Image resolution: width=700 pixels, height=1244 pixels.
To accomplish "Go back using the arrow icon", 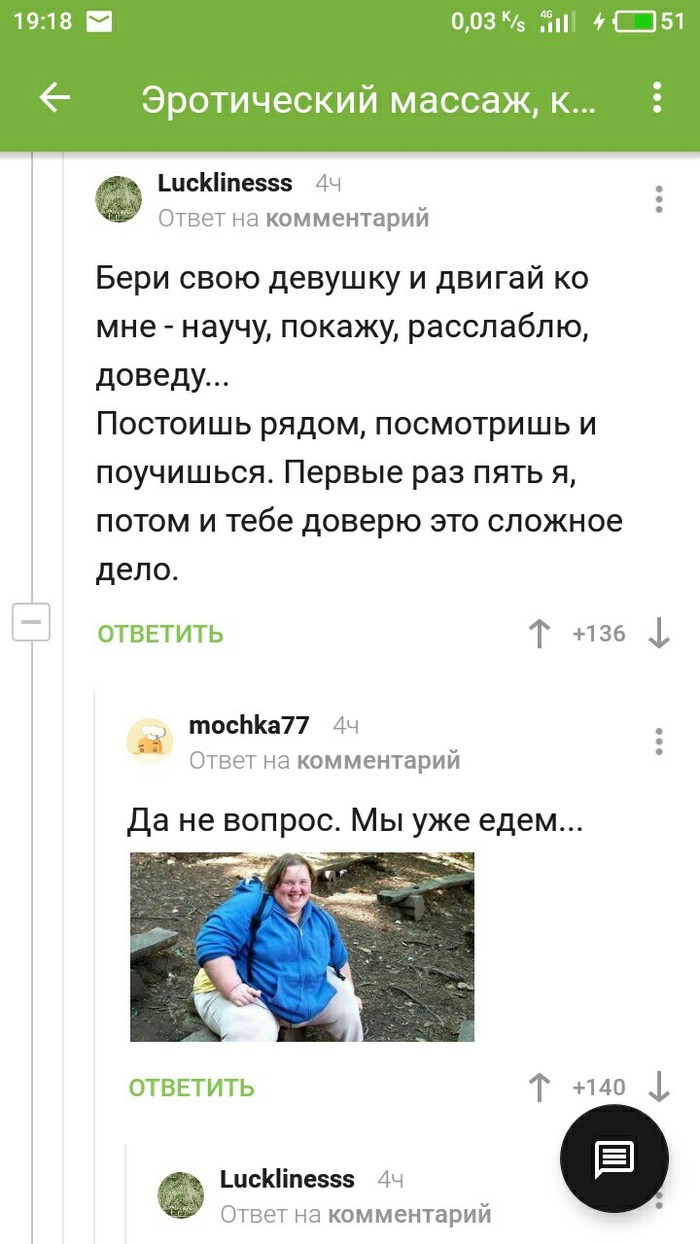I will pos(54,97).
